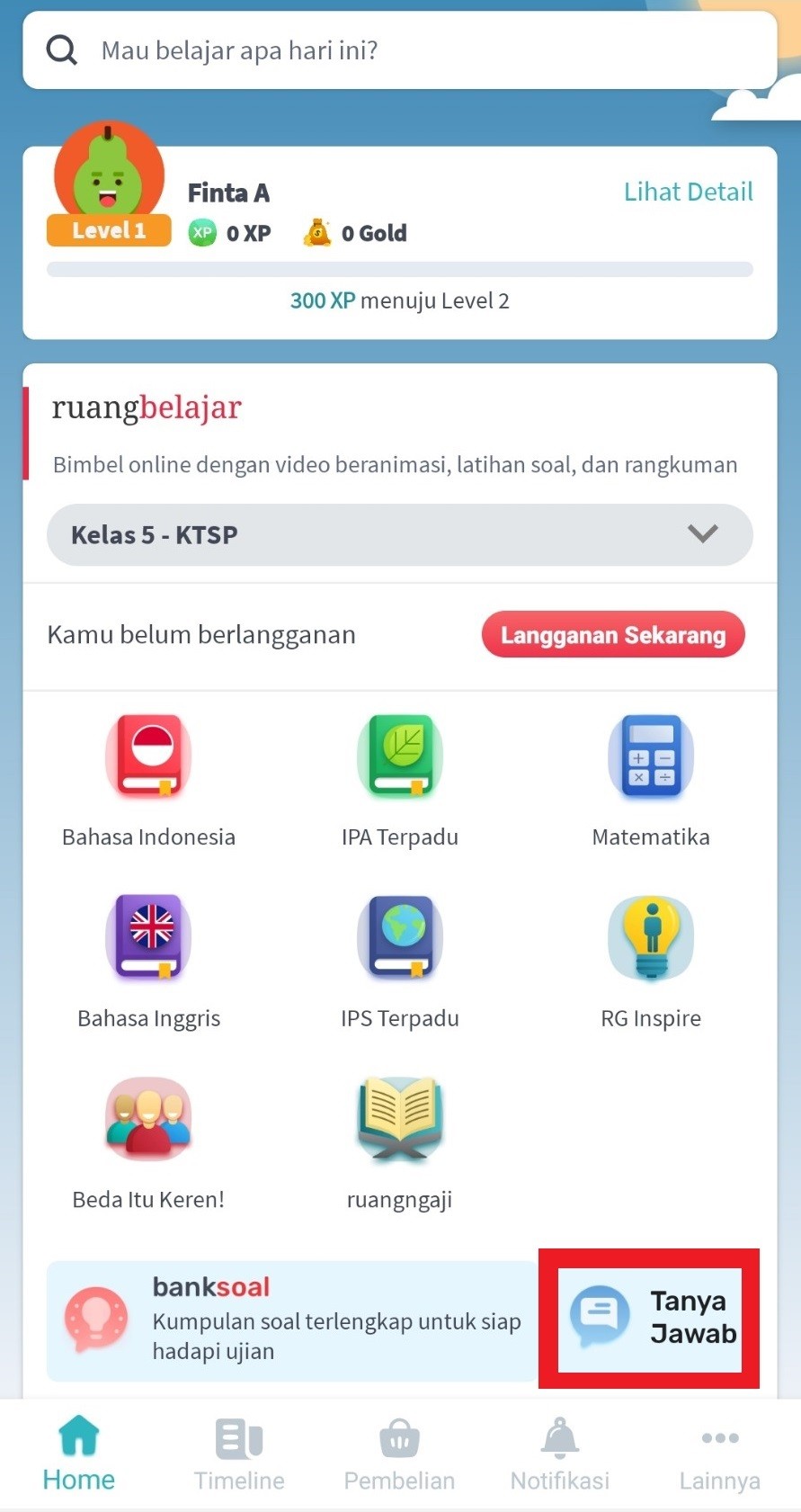Viewport: 801px width, 1512px height.
Task: Open the Tanya Jawab chat
Action: coord(649,1319)
